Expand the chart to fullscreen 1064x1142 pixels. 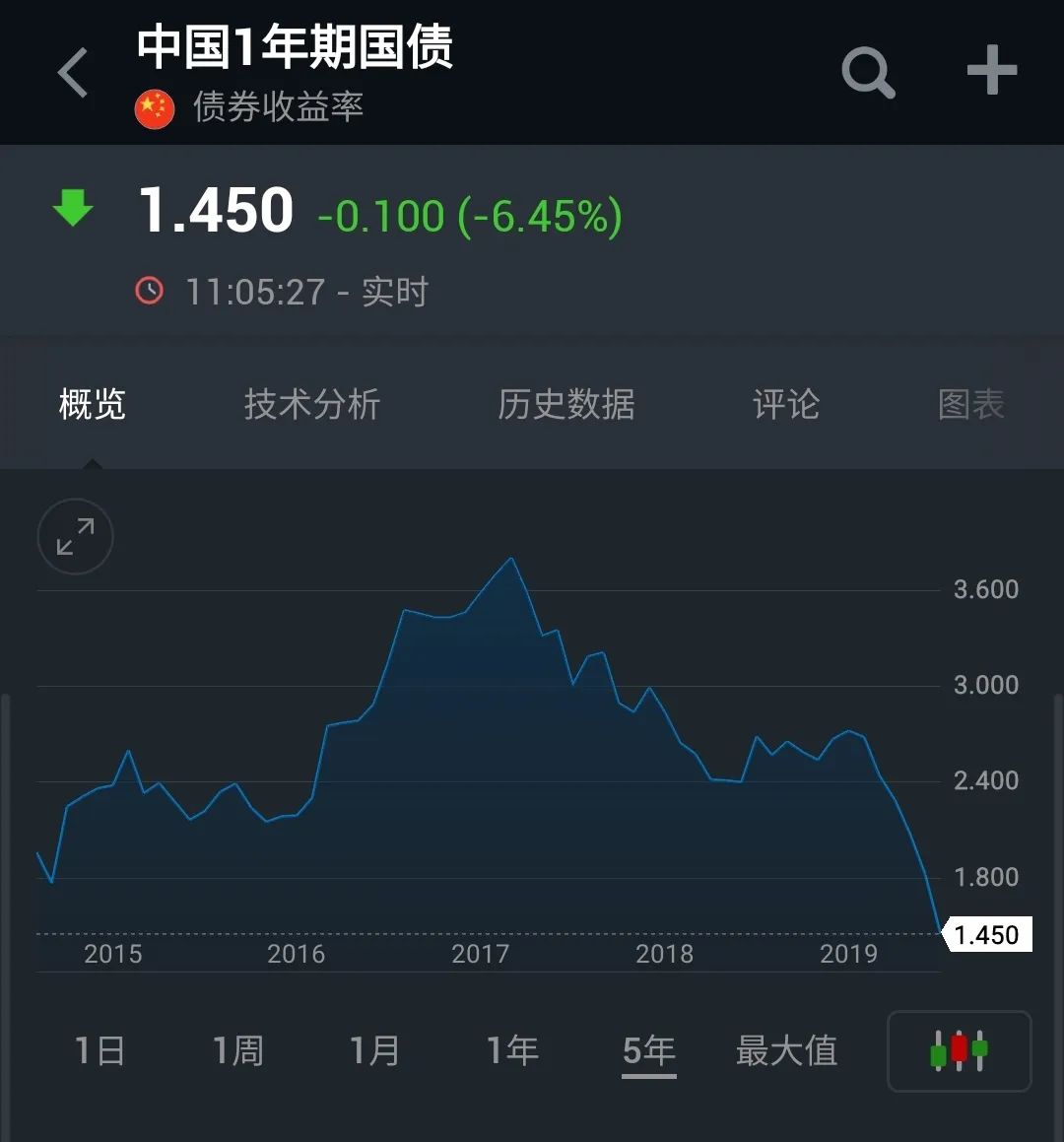pos(75,537)
